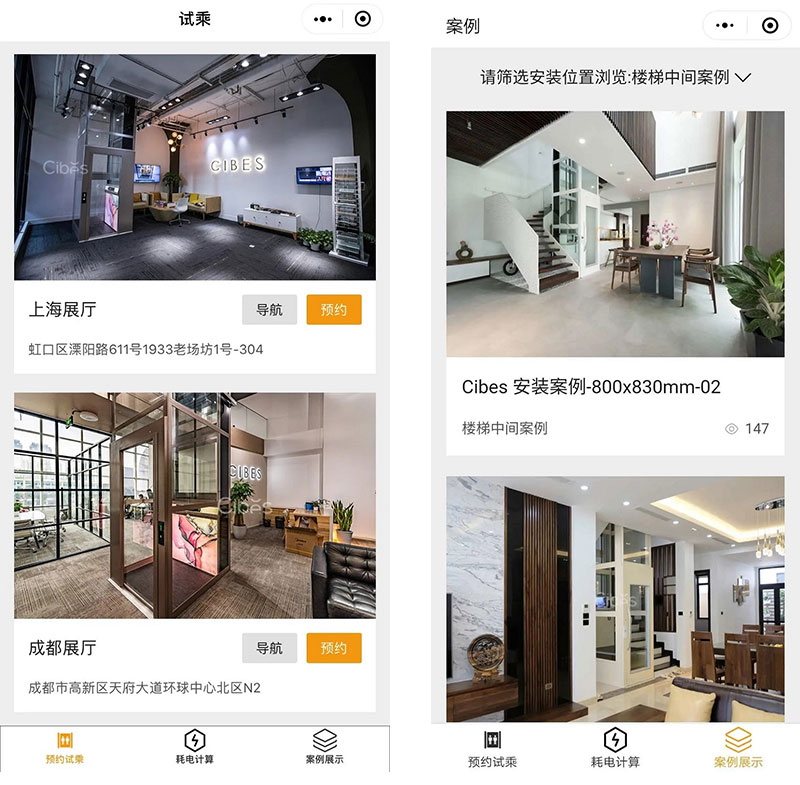This screenshot has height=785, width=800.
Task: Open the Cibes 安装案例-800x830mm-02 card
Action: [x=615, y=387]
